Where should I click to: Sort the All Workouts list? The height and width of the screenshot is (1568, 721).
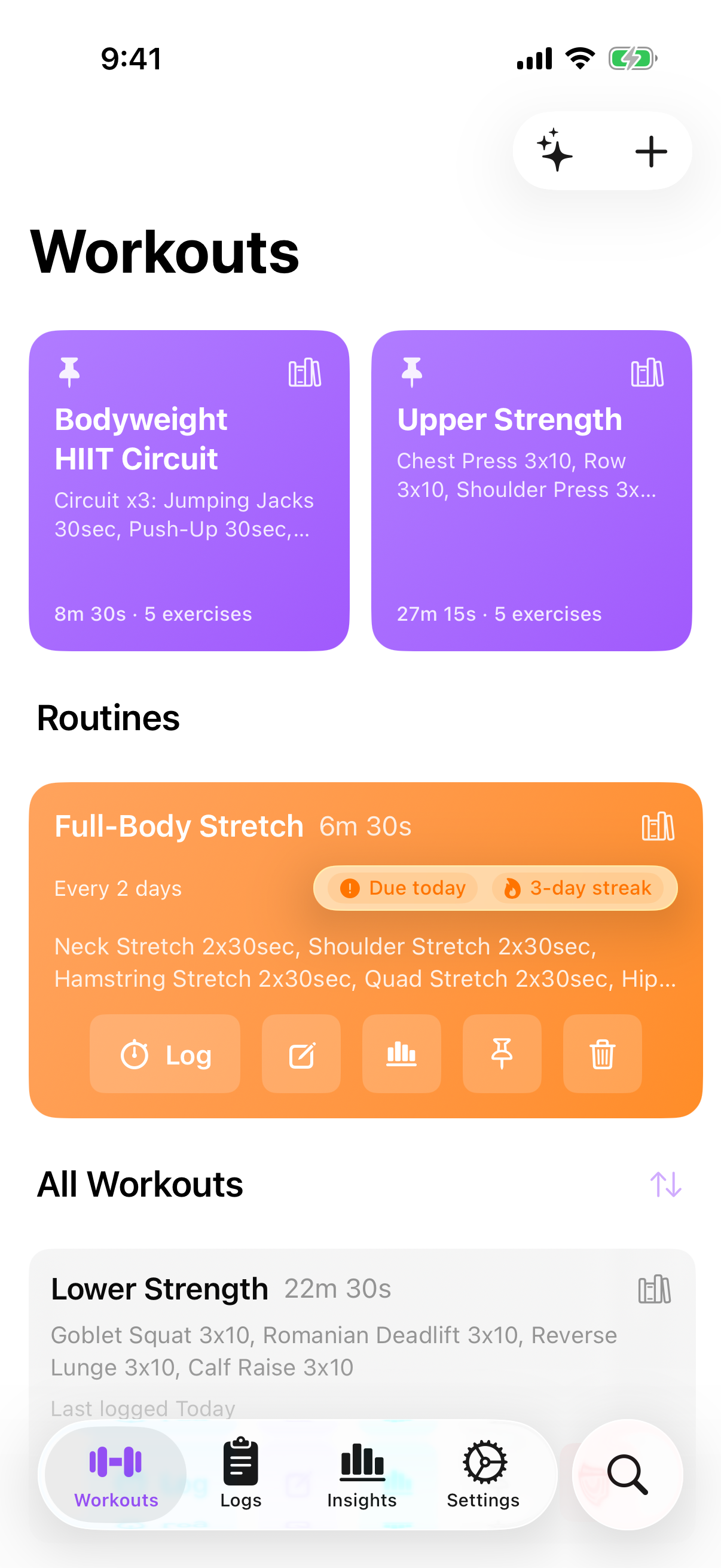pyautogui.click(x=665, y=1185)
